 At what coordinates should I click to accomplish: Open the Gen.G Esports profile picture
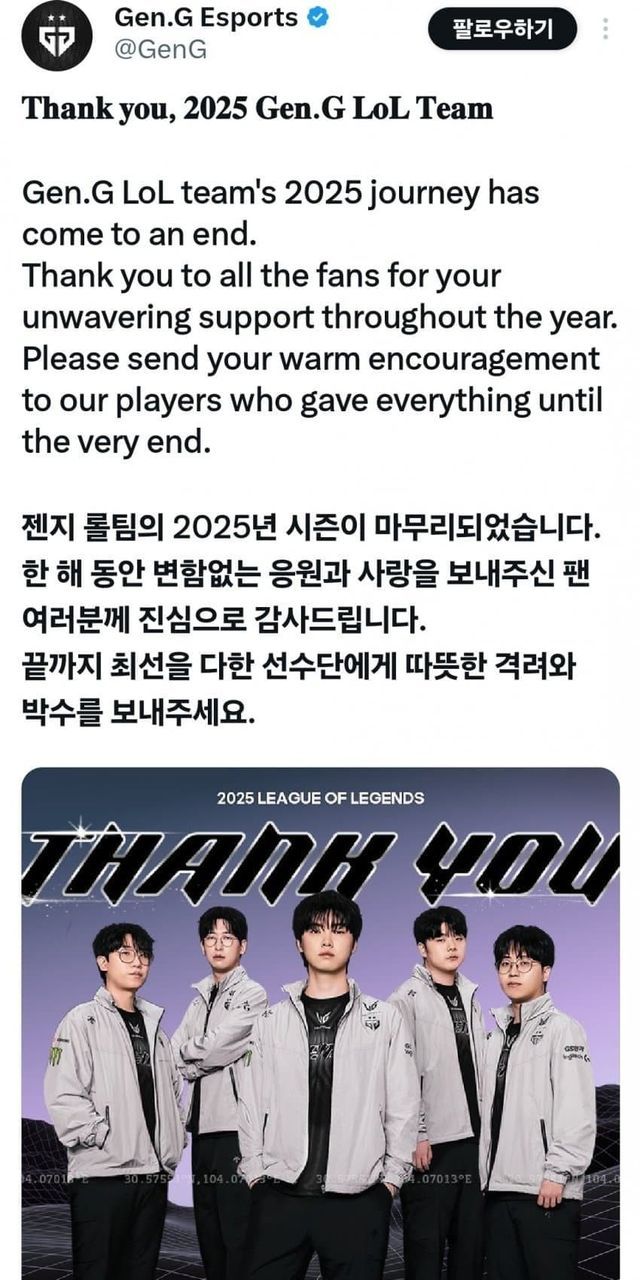[x=57, y=36]
